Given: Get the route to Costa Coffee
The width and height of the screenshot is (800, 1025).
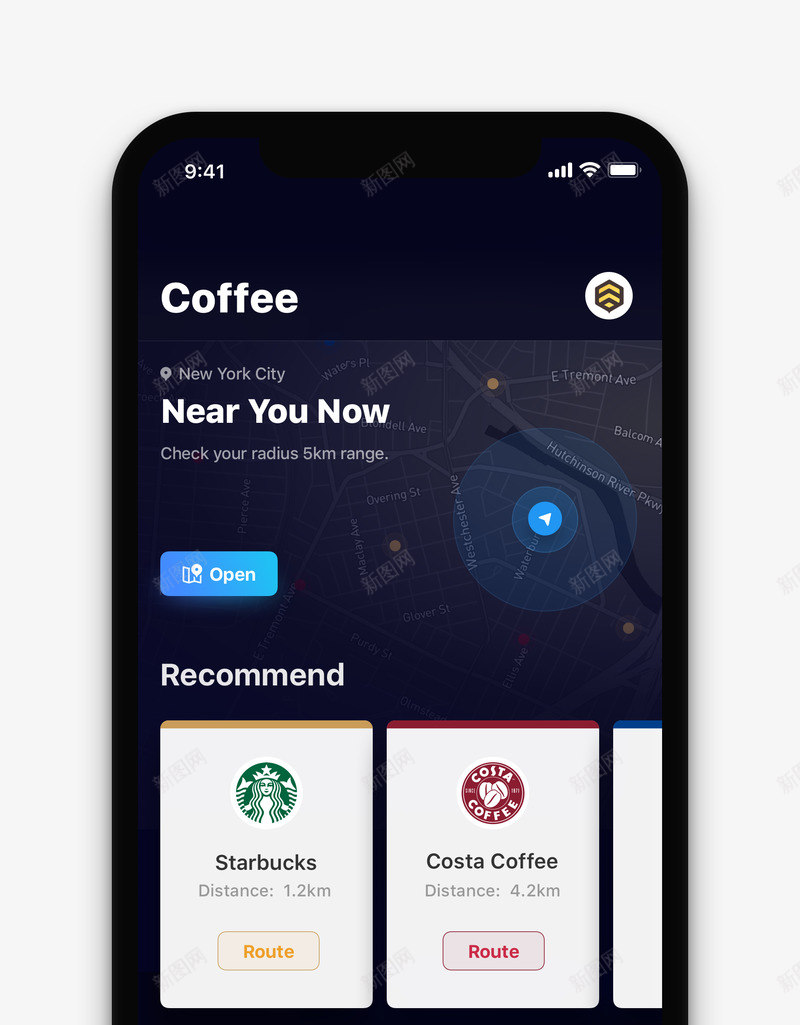Looking at the screenshot, I should pos(493,951).
